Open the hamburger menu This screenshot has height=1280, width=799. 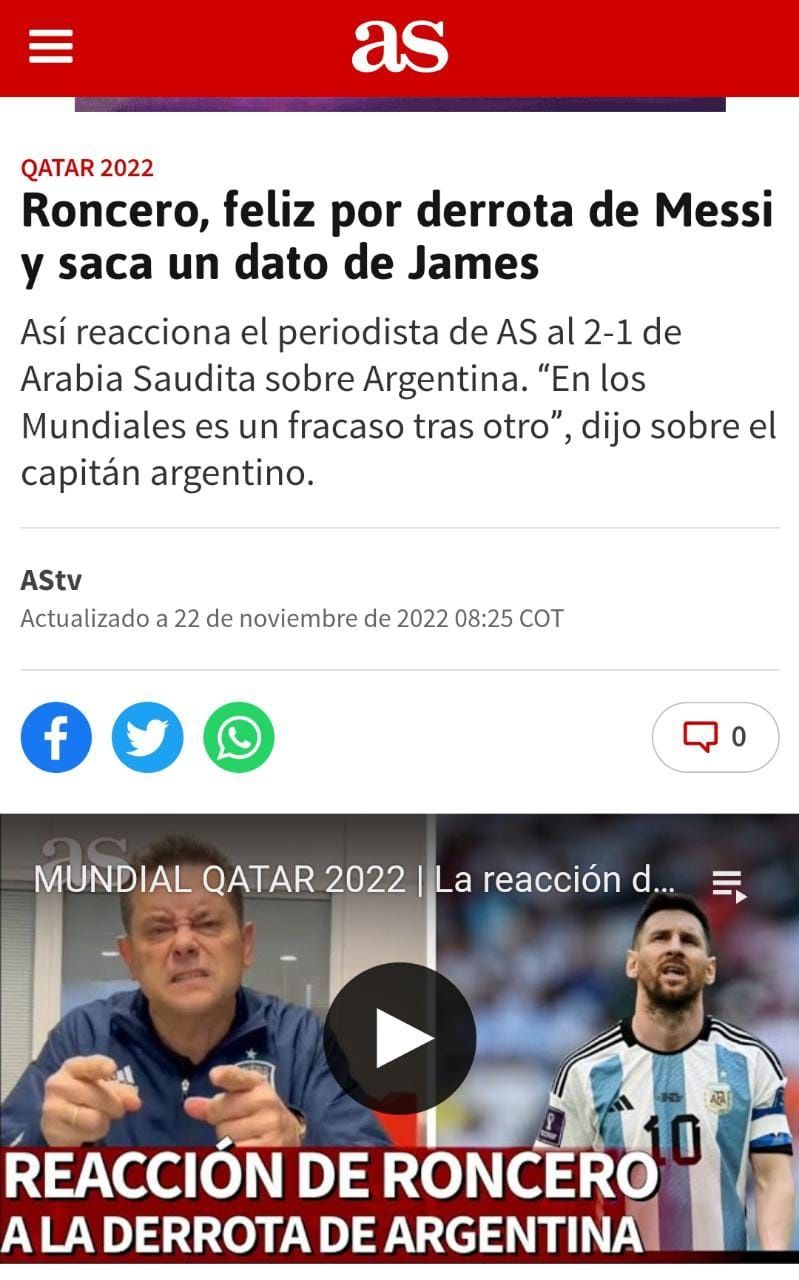coord(50,46)
